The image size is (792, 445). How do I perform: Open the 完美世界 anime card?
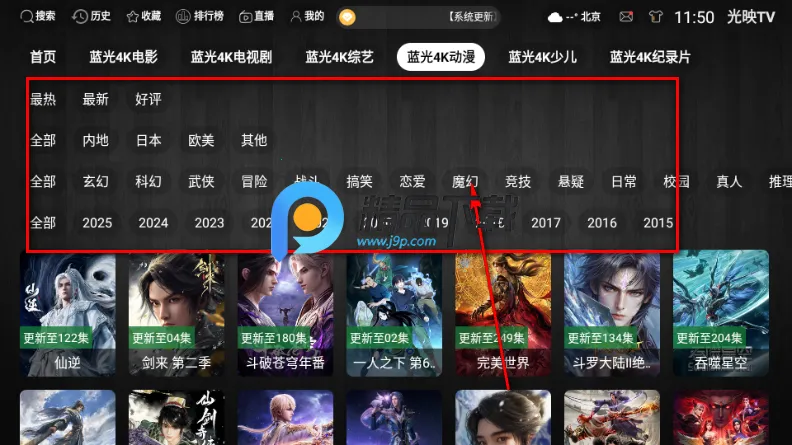point(502,312)
